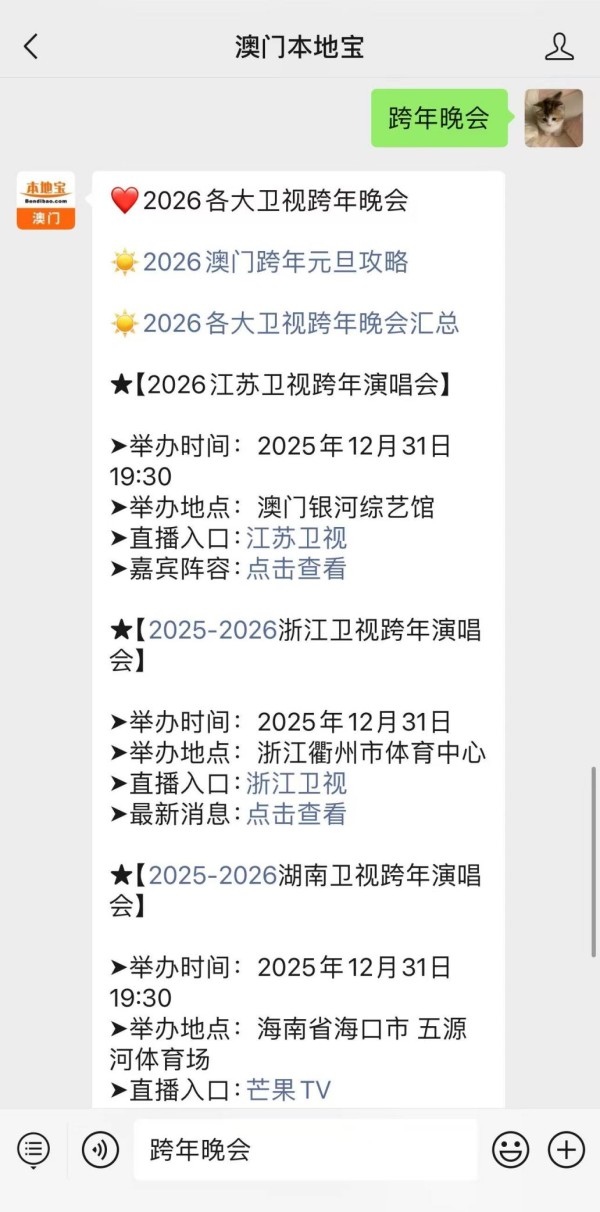Tap the 澳门本地宝 account avatar

46,200
